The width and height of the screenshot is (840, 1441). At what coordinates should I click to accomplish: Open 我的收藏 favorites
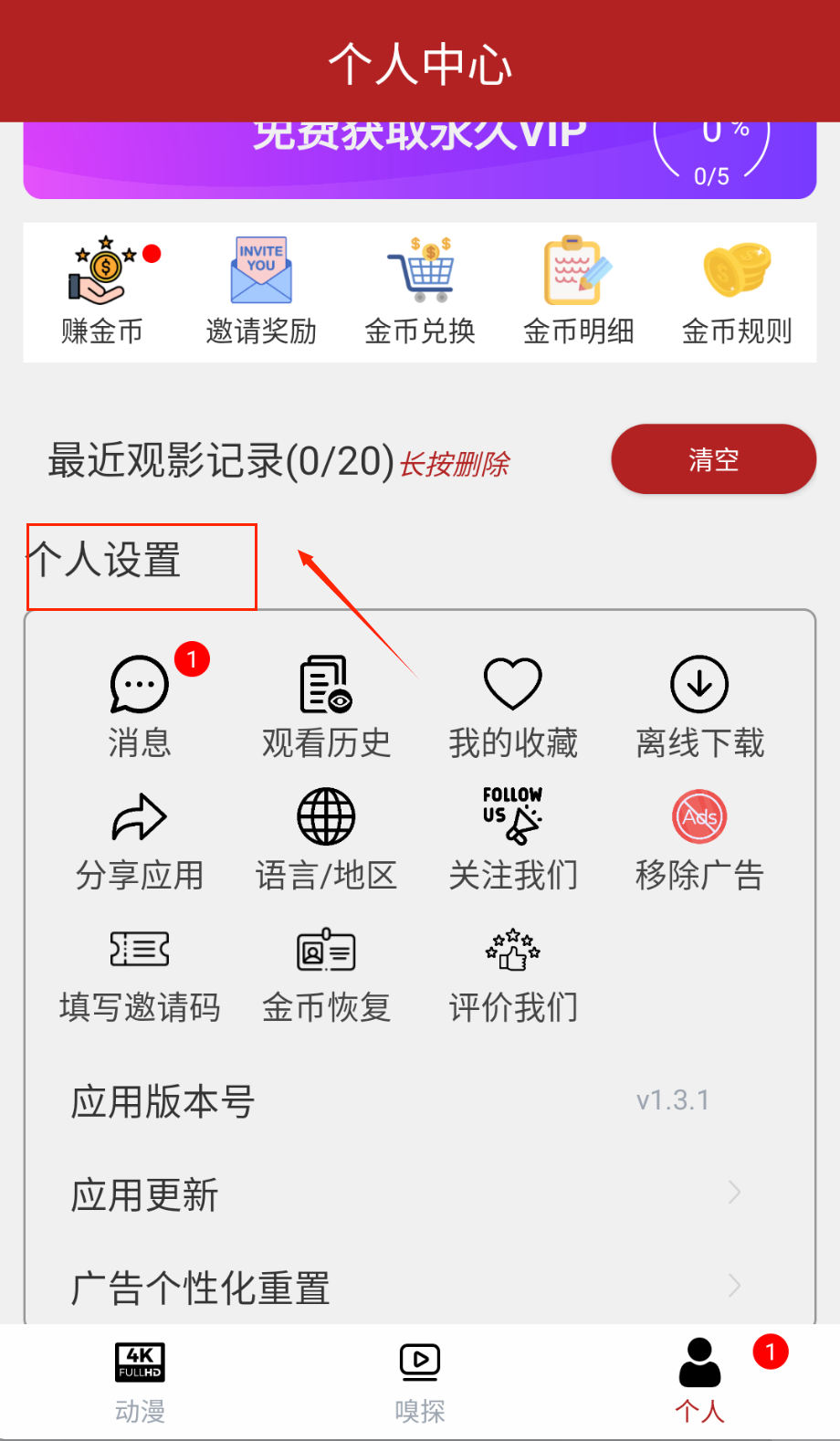point(513,707)
